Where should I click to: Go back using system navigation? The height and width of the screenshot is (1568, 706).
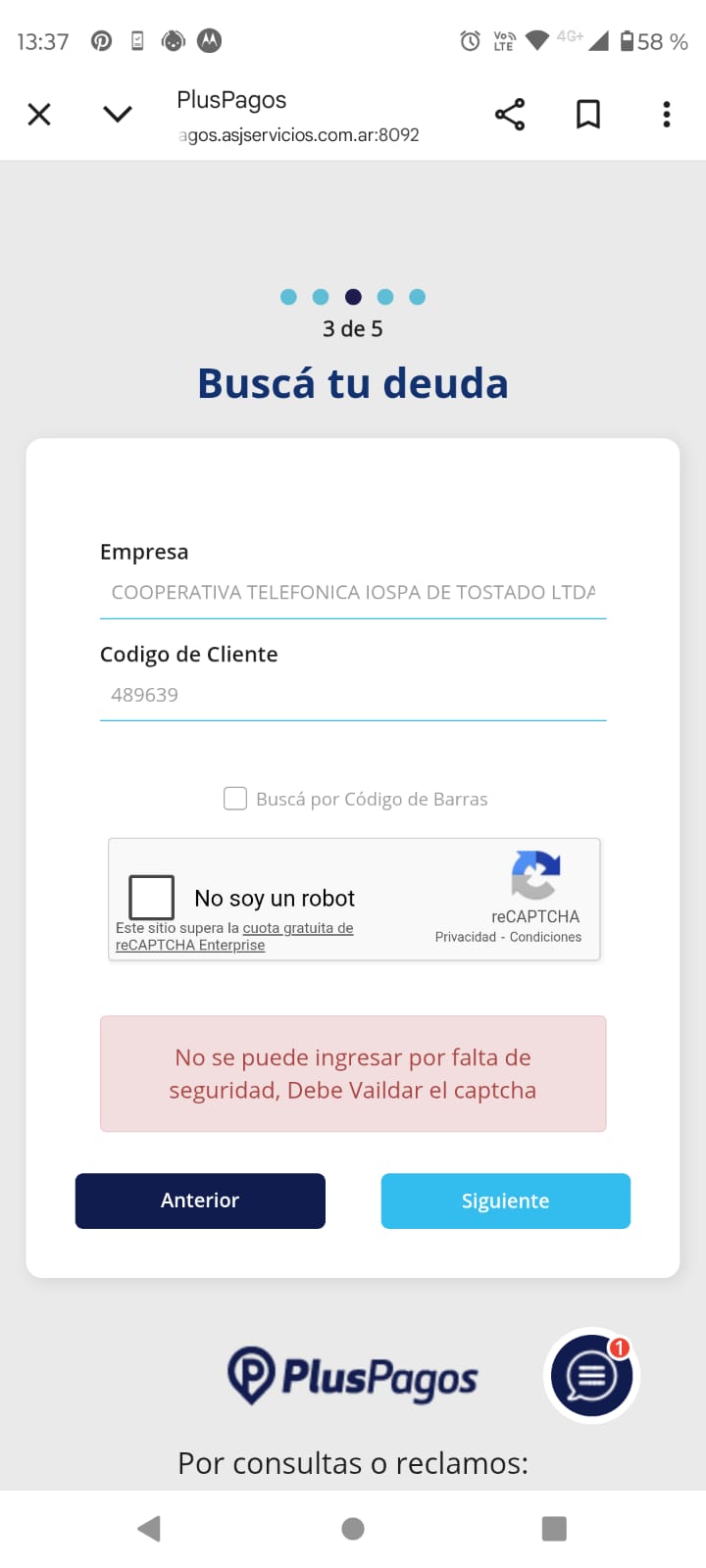149,1528
